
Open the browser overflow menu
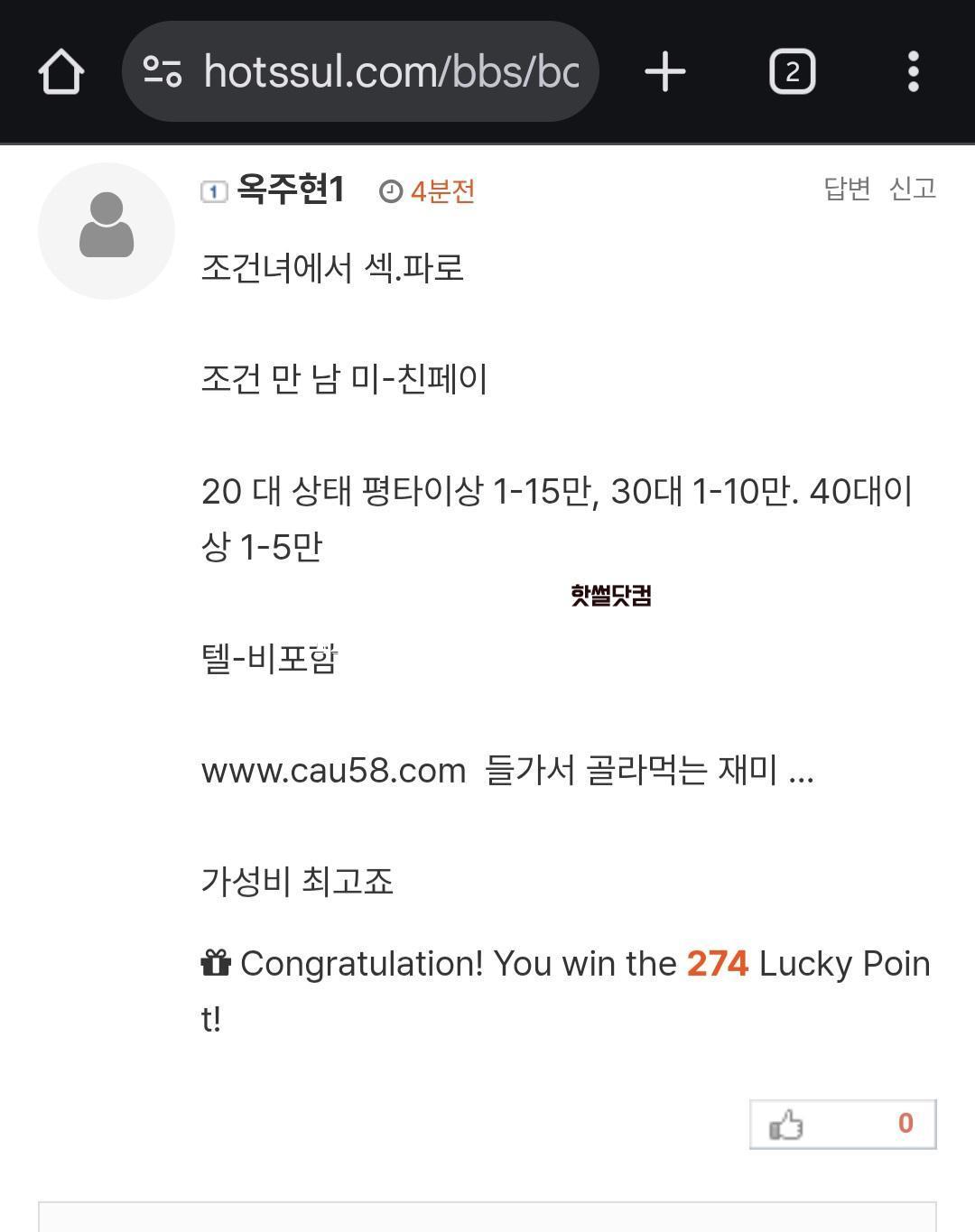[913, 71]
